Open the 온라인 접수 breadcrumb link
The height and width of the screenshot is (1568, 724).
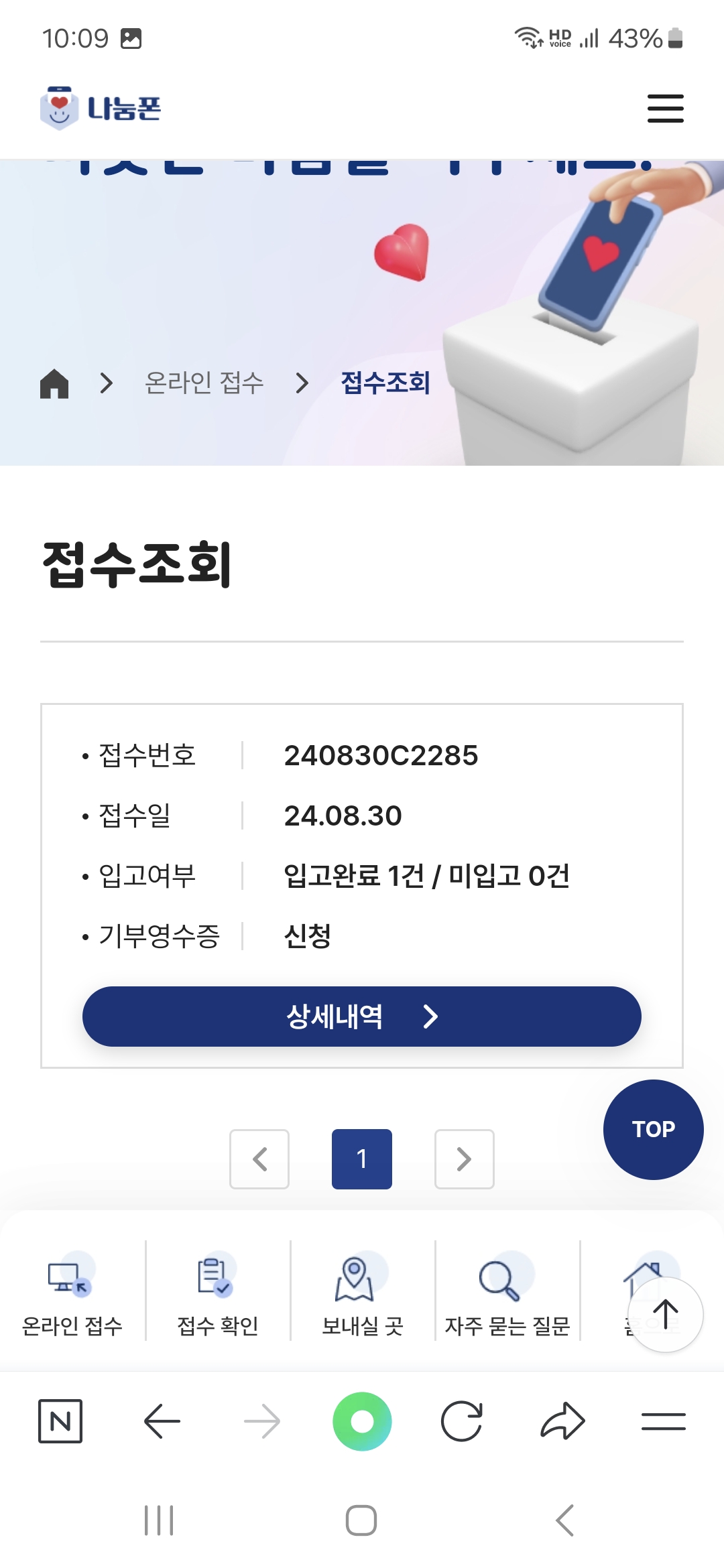(204, 383)
